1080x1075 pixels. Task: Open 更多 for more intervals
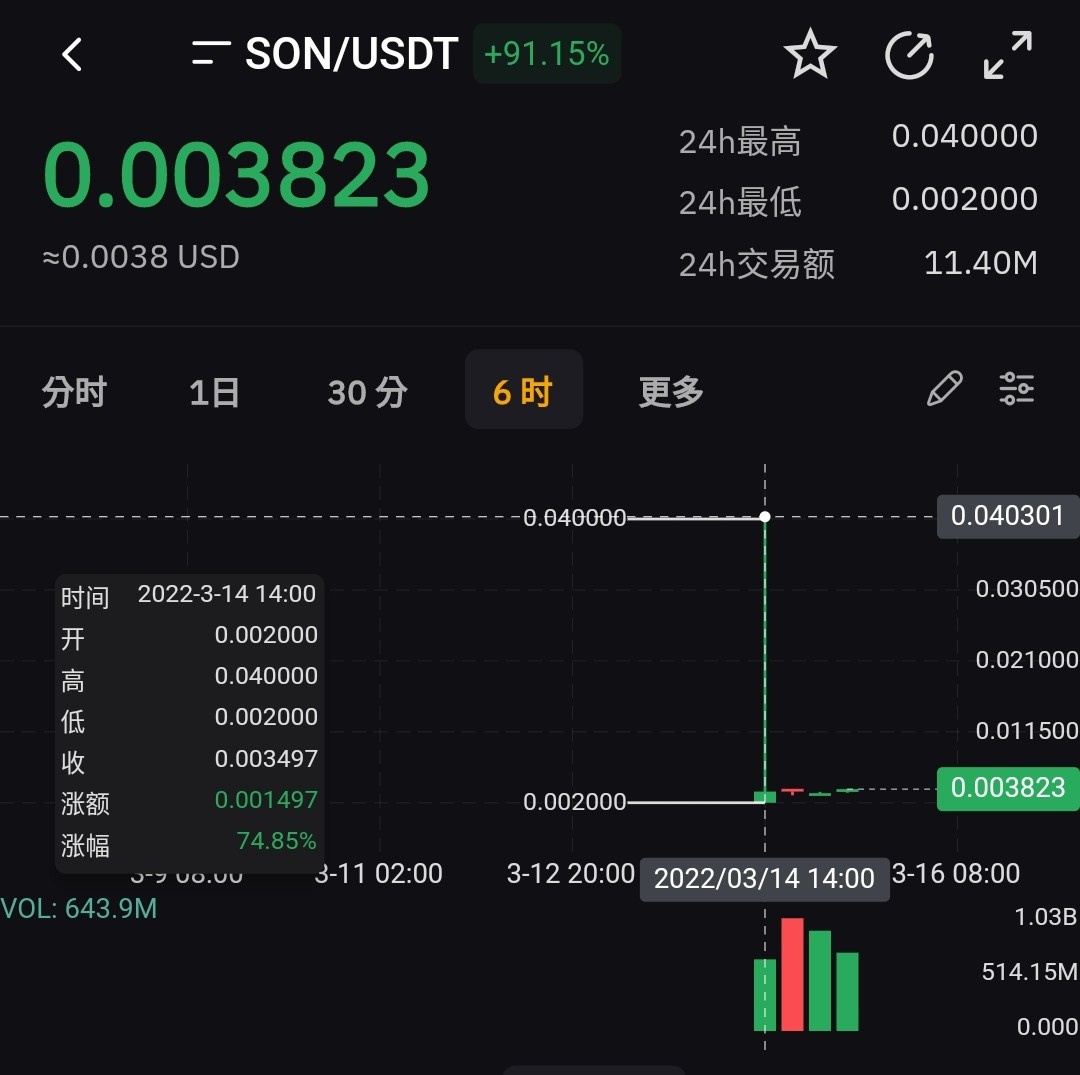pyautogui.click(x=672, y=391)
